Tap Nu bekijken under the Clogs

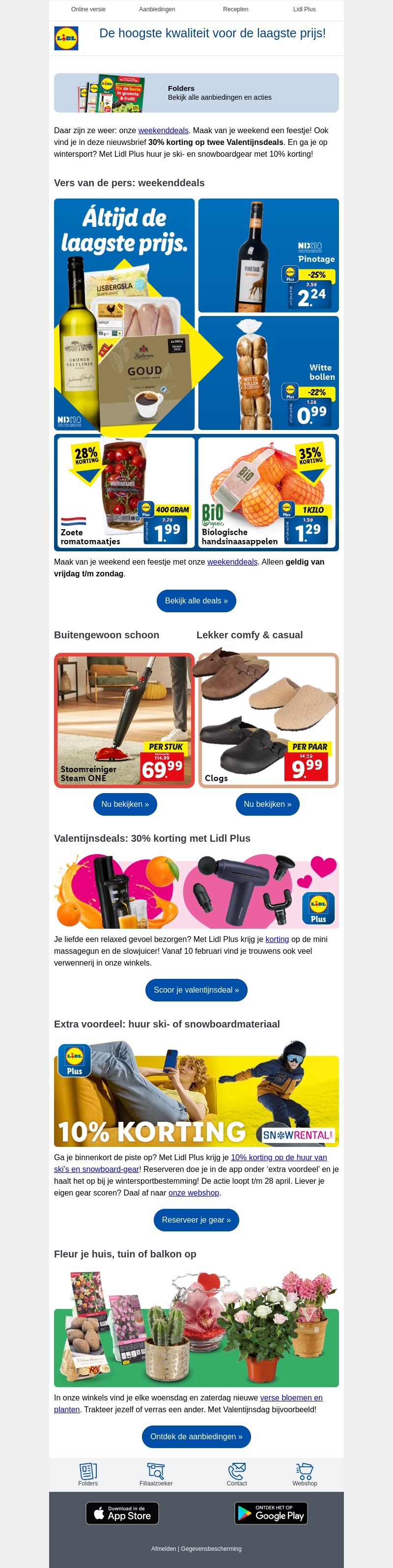pos(267,804)
